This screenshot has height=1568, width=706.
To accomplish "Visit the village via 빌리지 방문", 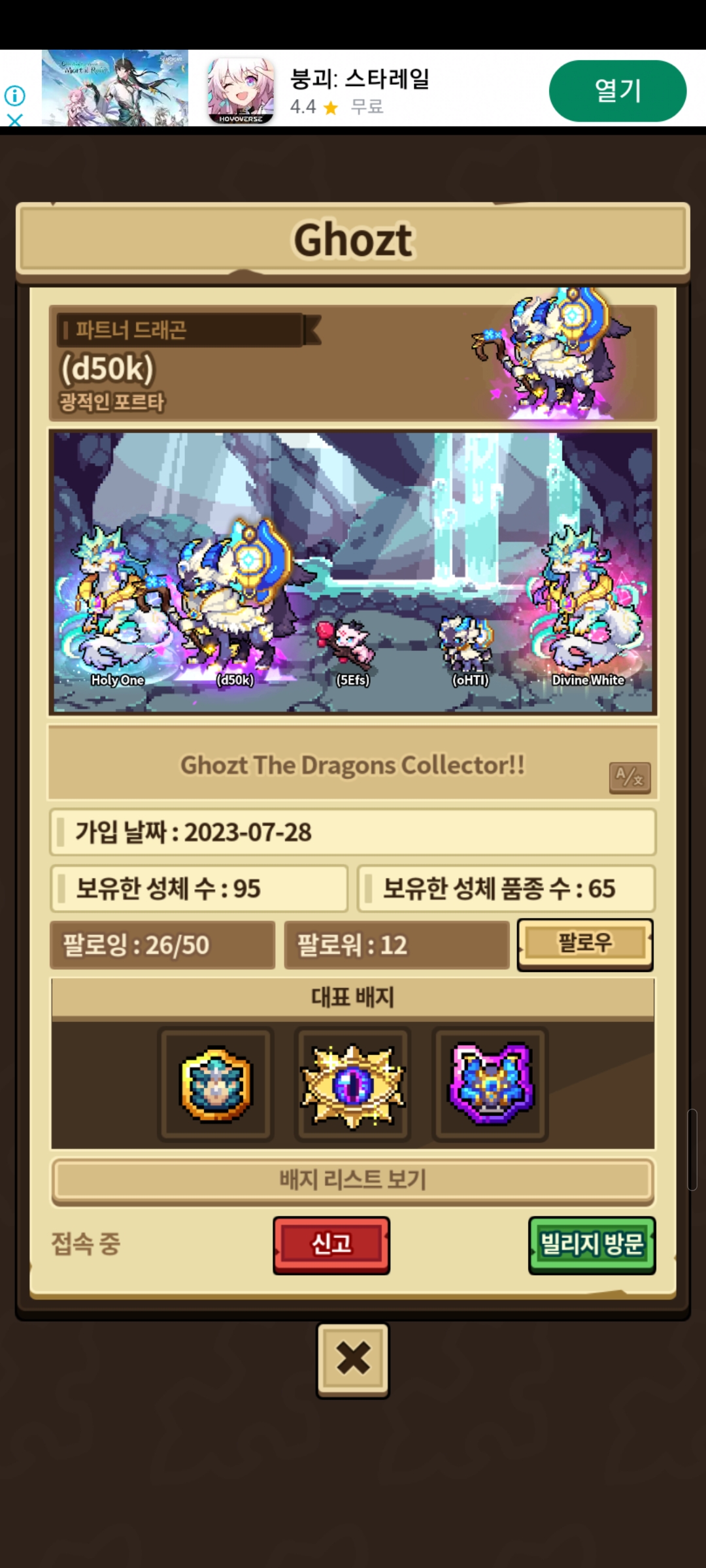I will click(x=592, y=1243).
